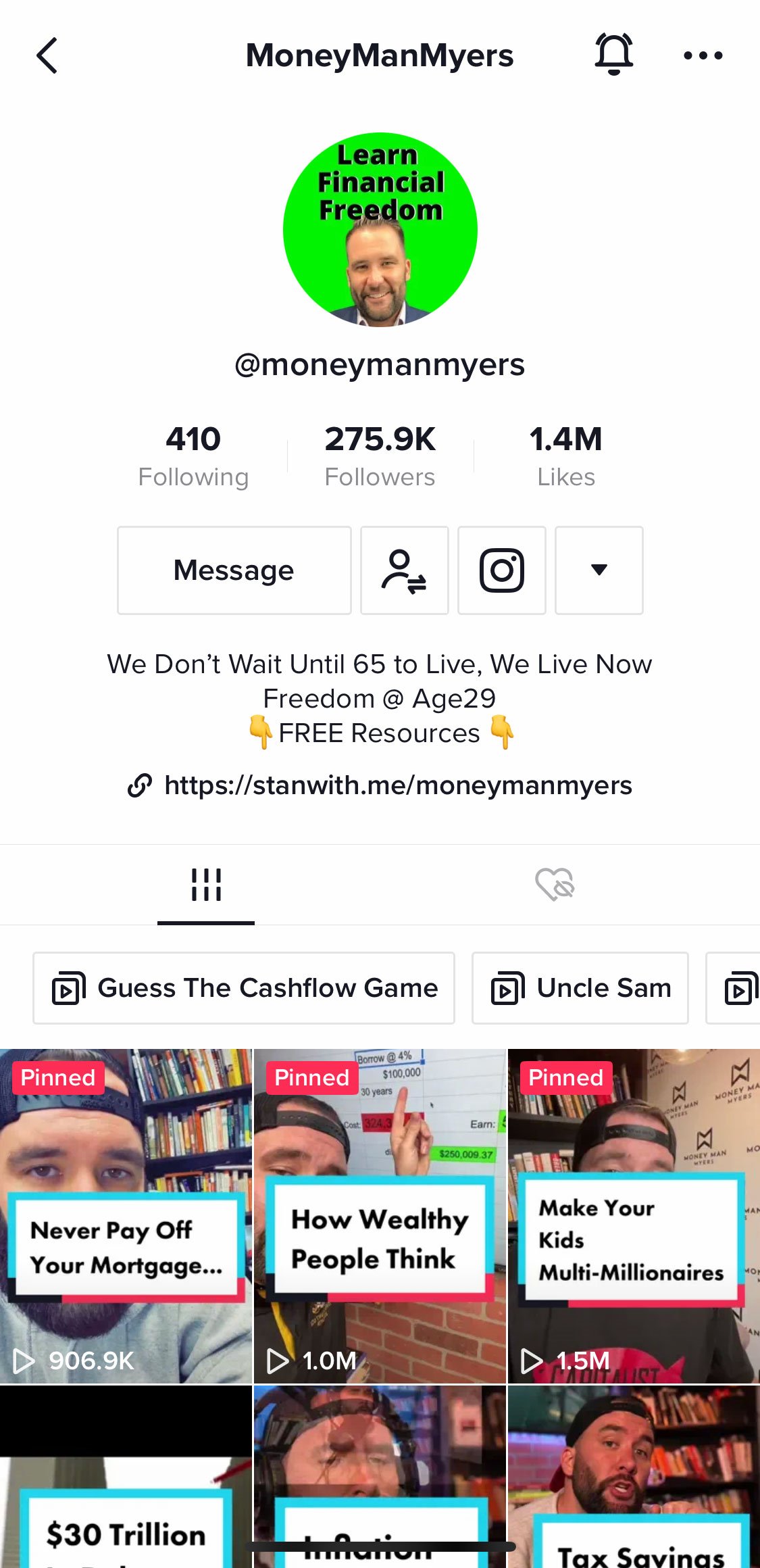Screen dimensions: 760x1568
Task: Open Guess The Cashflow Game playlist
Action: click(x=244, y=988)
